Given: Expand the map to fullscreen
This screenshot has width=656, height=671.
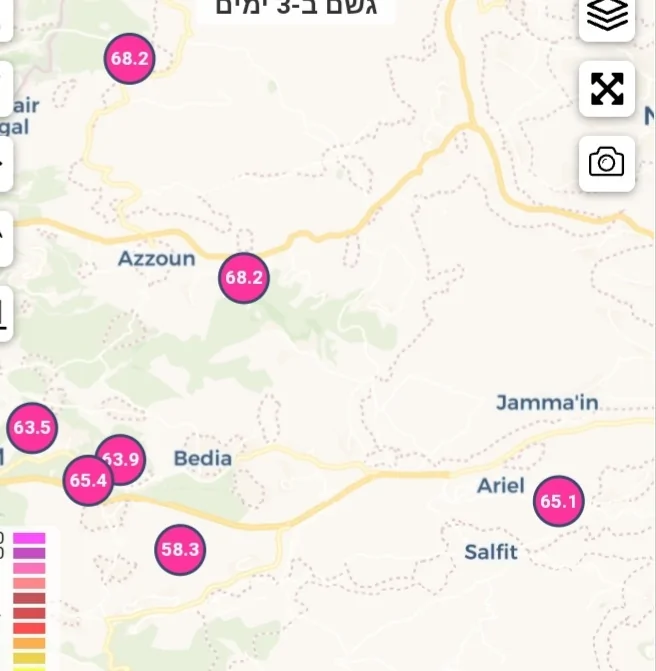Looking at the screenshot, I should click(606, 89).
